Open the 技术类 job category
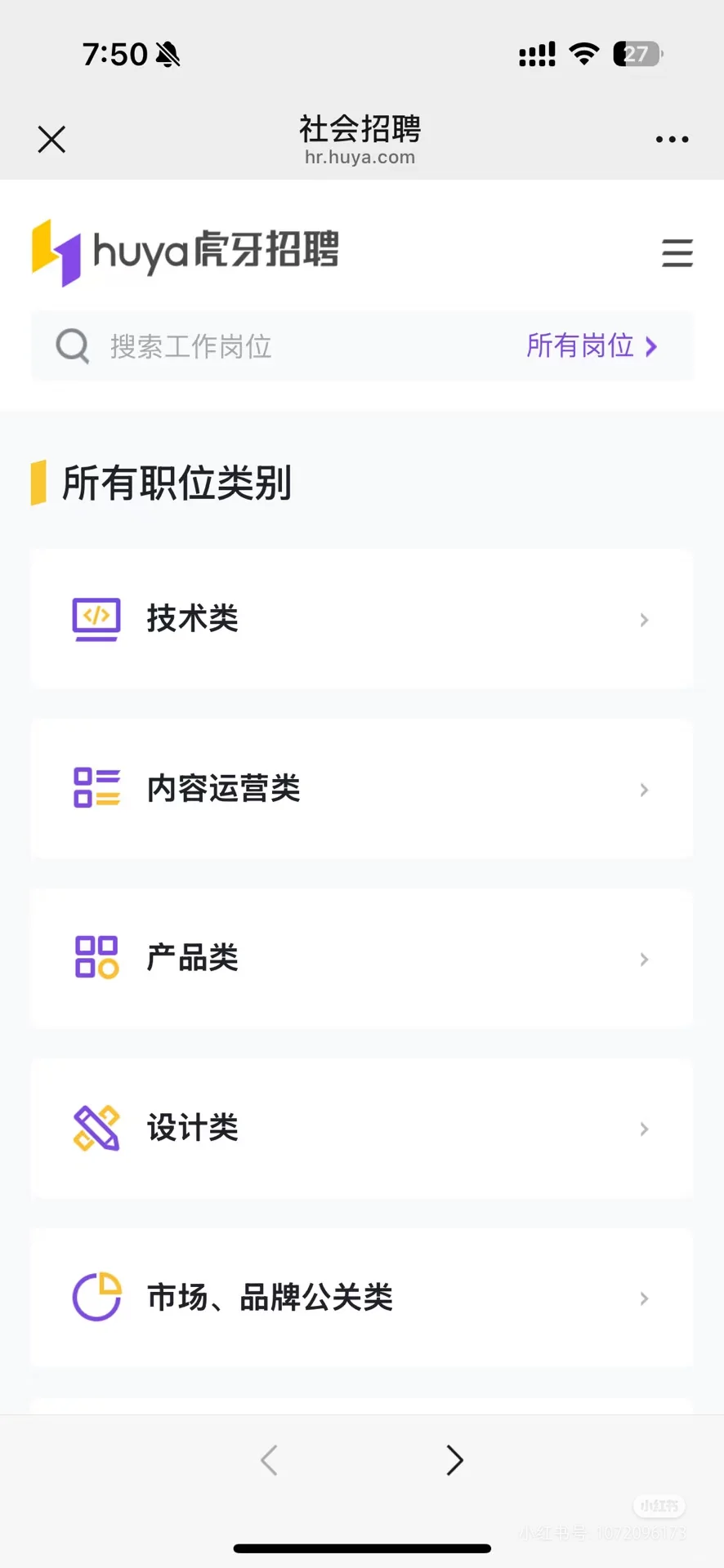 (362, 619)
